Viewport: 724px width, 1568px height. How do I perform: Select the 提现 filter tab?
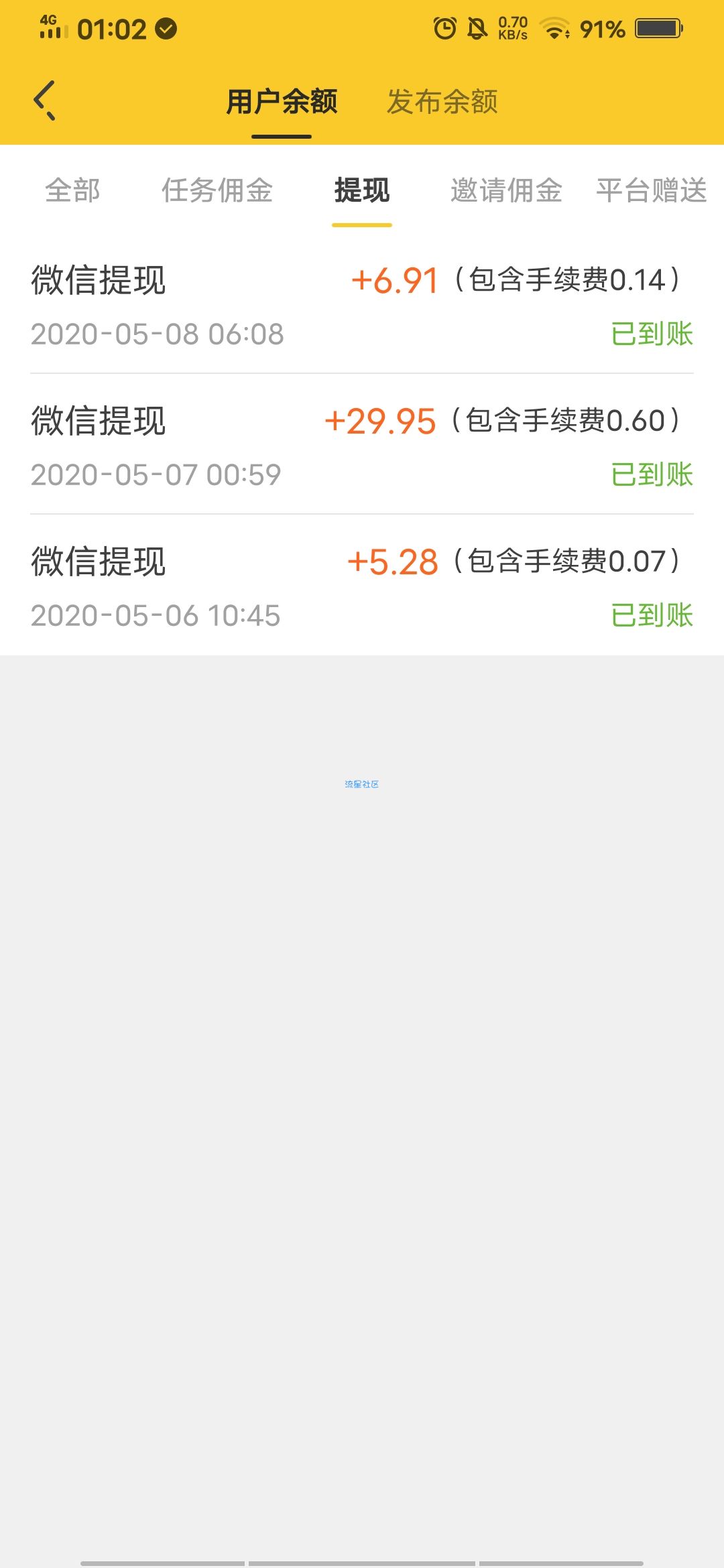tap(362, 190)
